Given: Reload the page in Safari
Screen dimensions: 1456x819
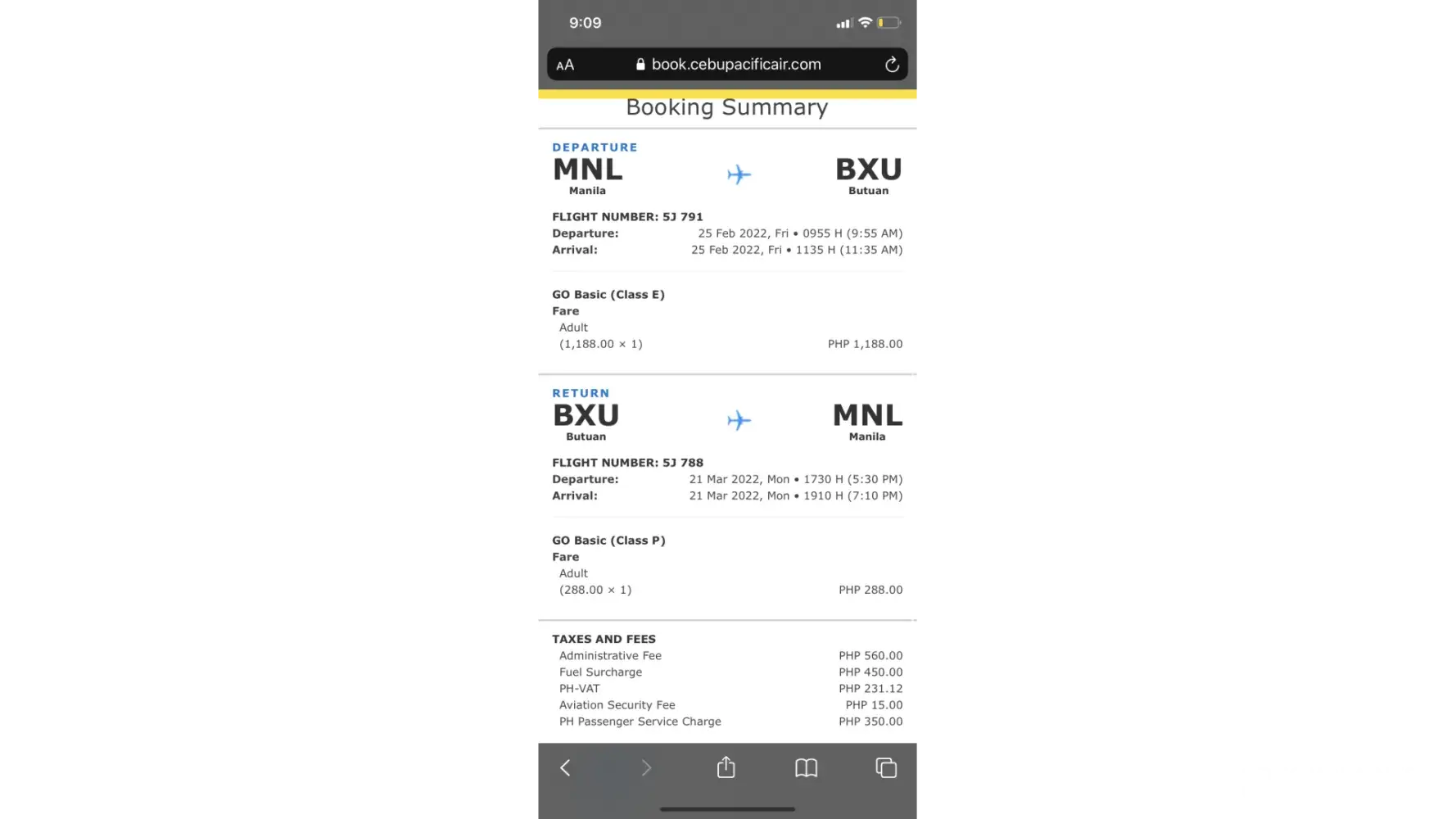Looking at the screenshot, I should click(x=892, y=65).
